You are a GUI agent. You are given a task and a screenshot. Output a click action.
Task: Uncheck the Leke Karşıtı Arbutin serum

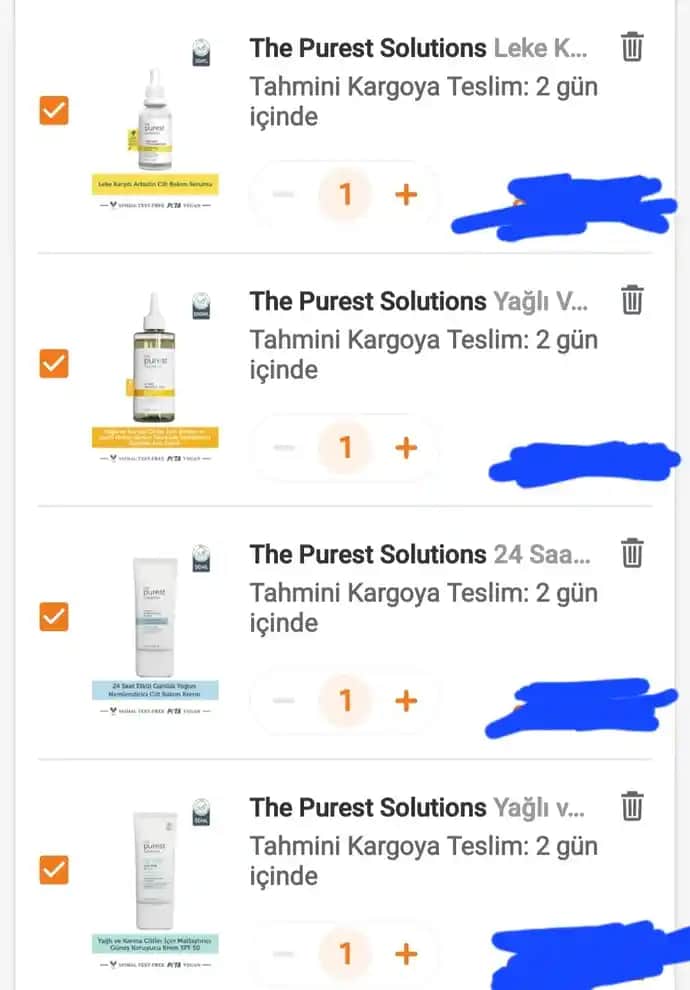click(x=54, y=110)
